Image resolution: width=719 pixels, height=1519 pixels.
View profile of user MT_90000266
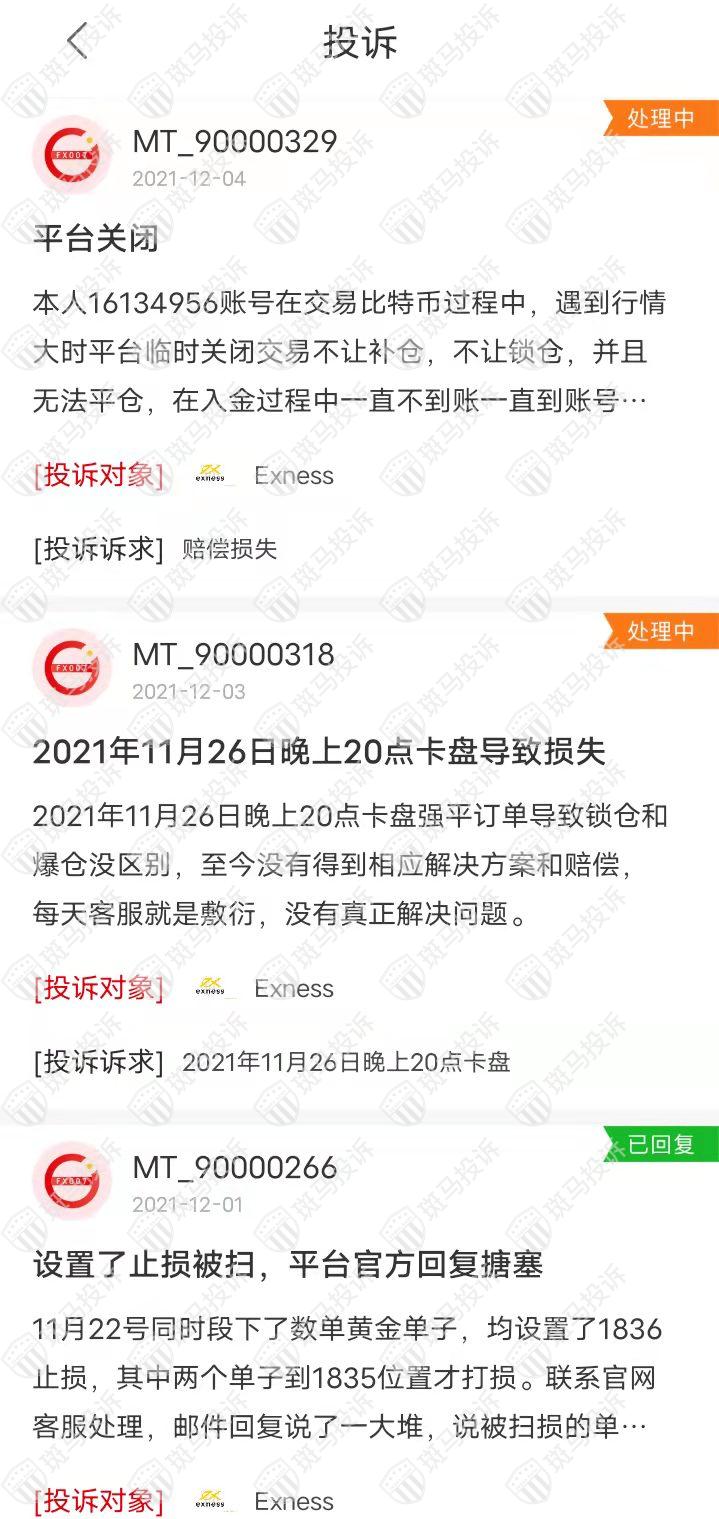pyautogui.click(x=70, y=1181)
